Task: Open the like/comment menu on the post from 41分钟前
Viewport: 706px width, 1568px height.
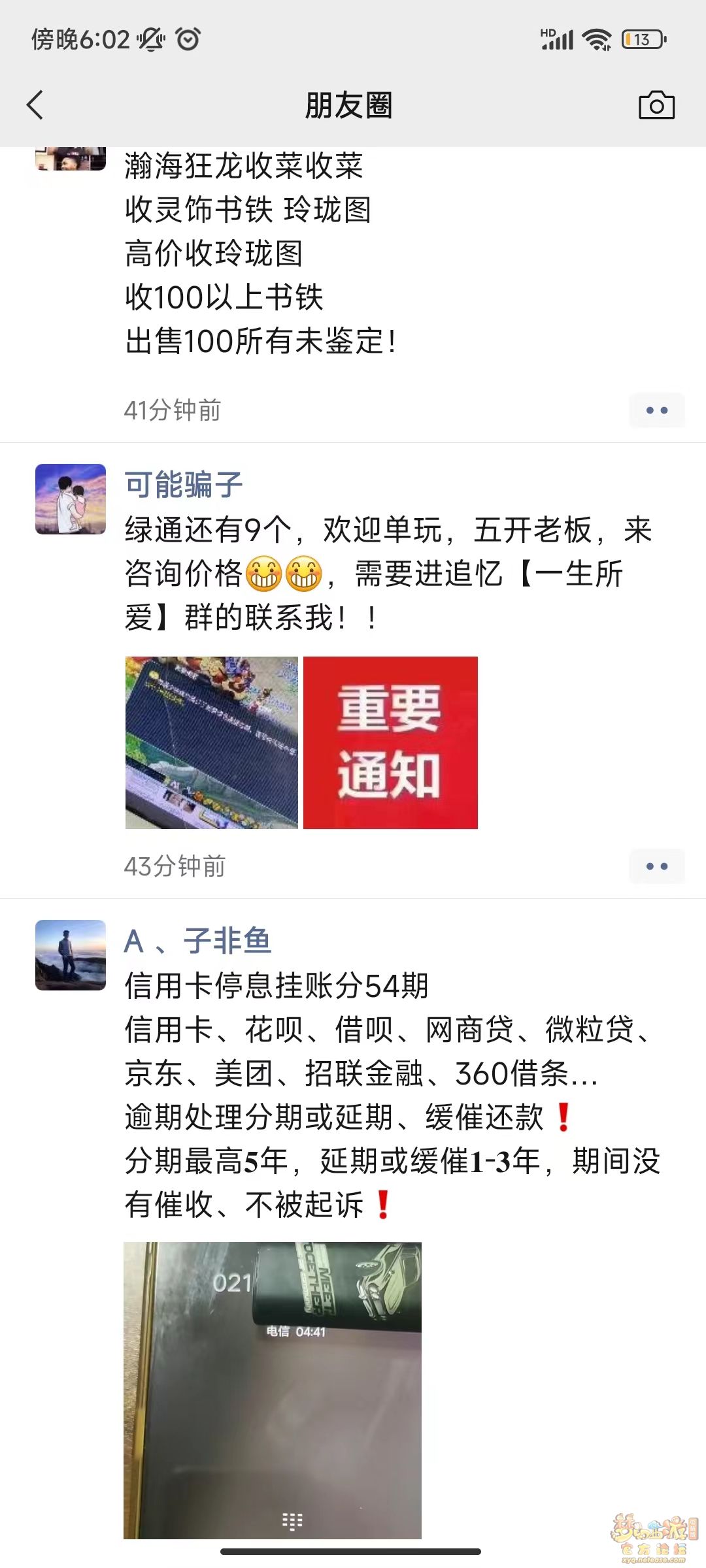Action: click(656, 410)
